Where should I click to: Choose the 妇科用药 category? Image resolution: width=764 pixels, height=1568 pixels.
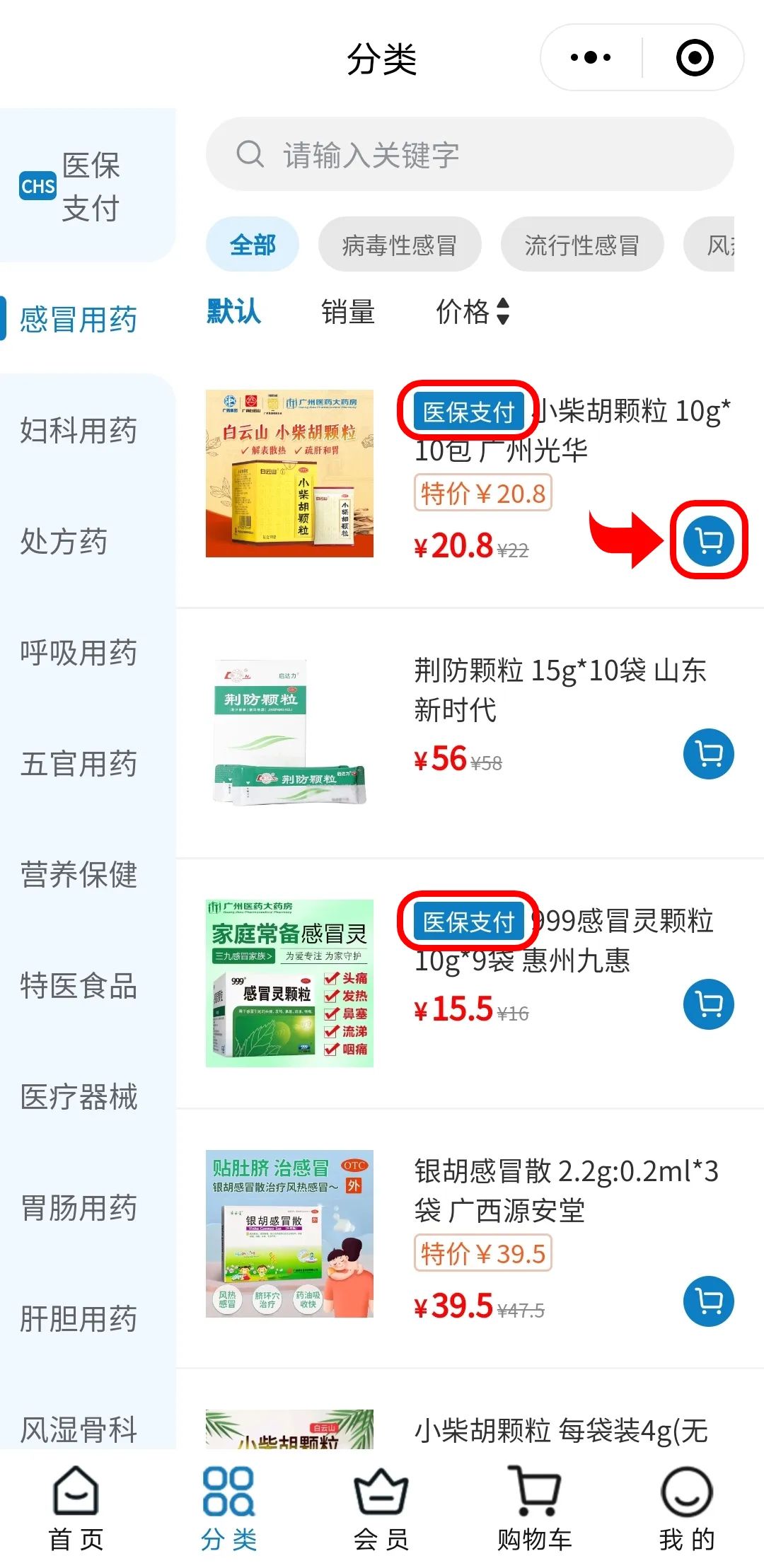pyautogui.click(x=79, y=431)
